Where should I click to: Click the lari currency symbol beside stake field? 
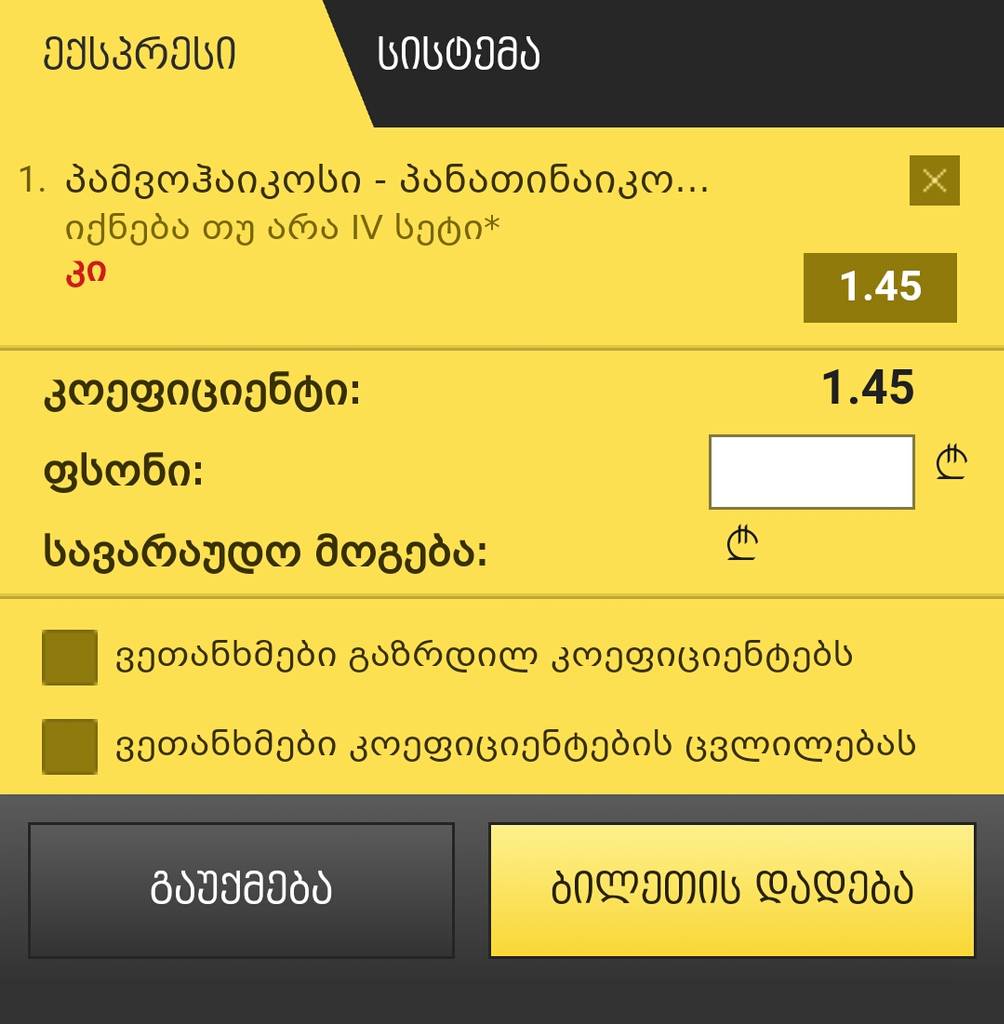point(953,463)
